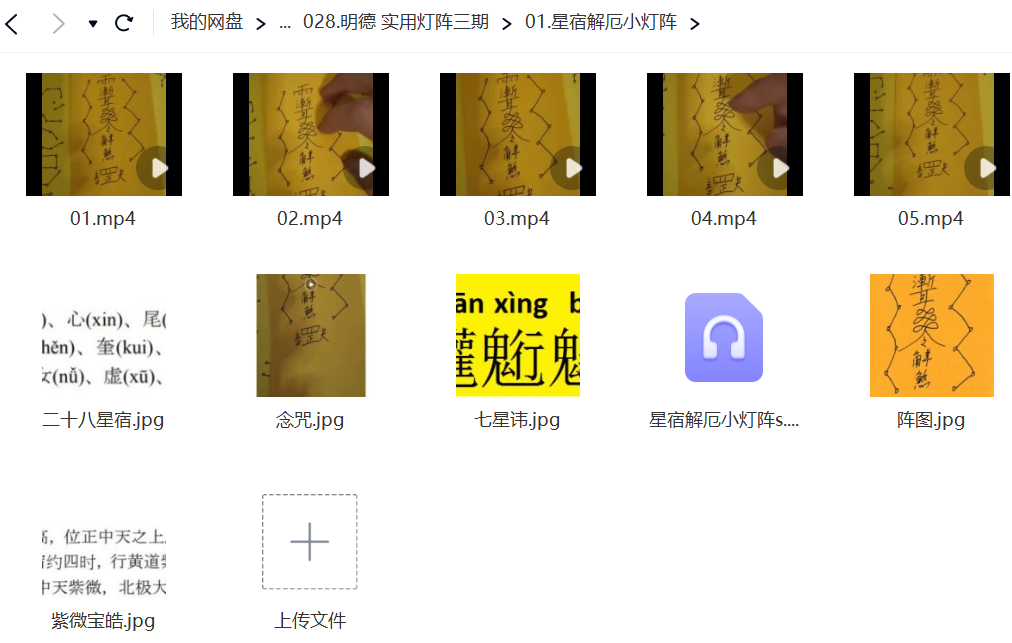Select the 04.mp4 video
Screen dimensions: 1012x643
[x=724, y=134]
